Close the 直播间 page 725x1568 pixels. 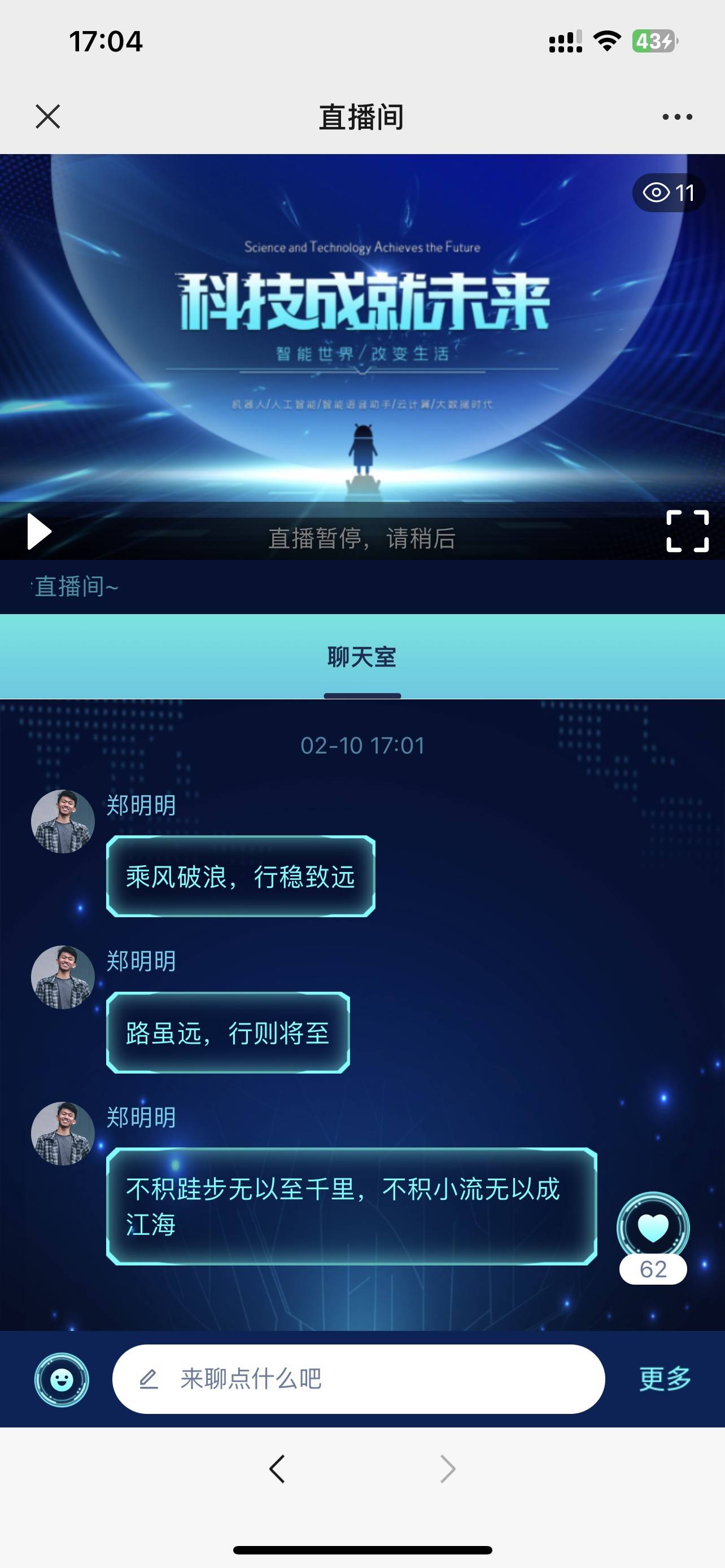tap(47, 116)
